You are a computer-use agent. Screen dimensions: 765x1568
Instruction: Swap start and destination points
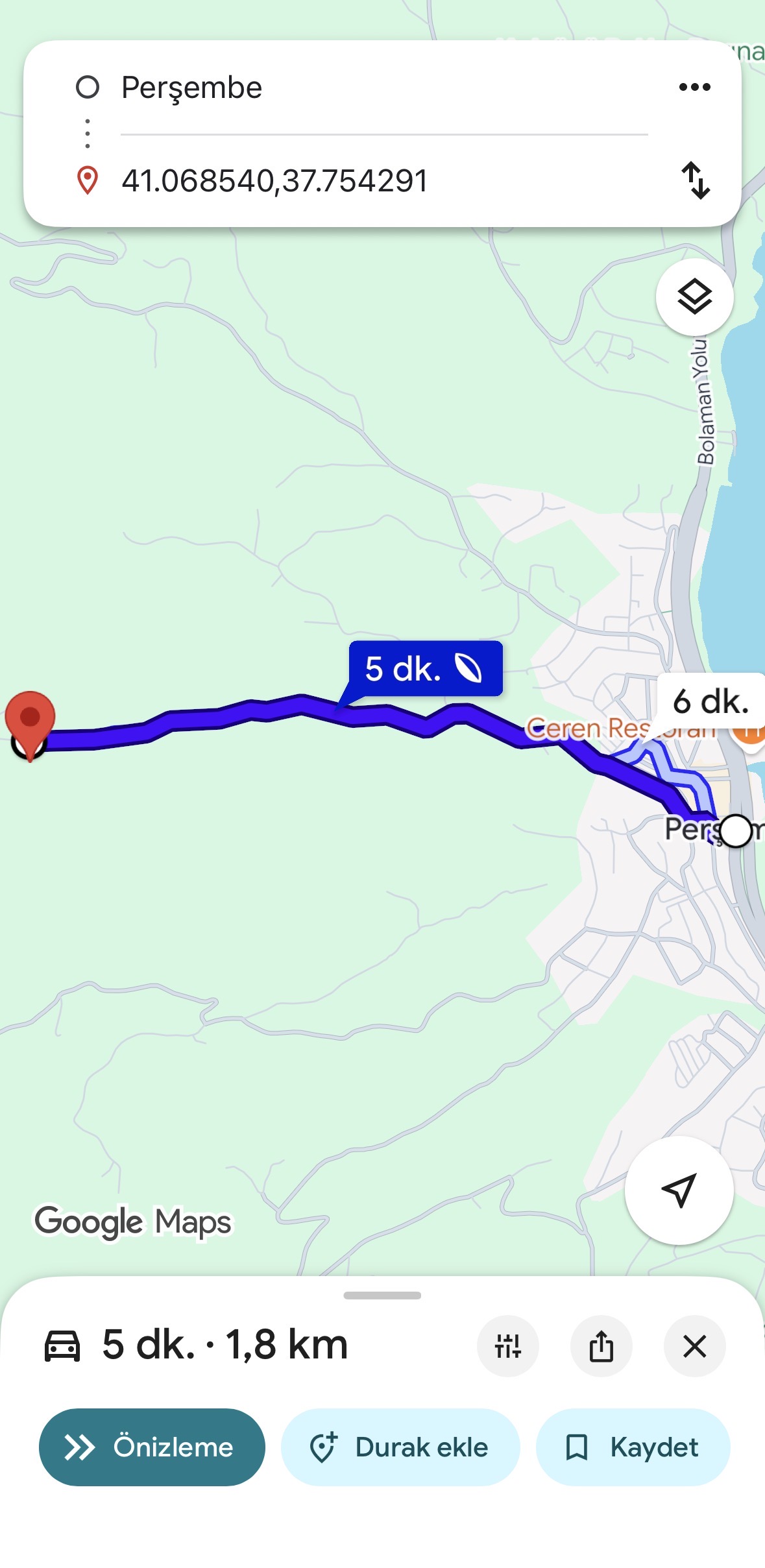(696, 180)
